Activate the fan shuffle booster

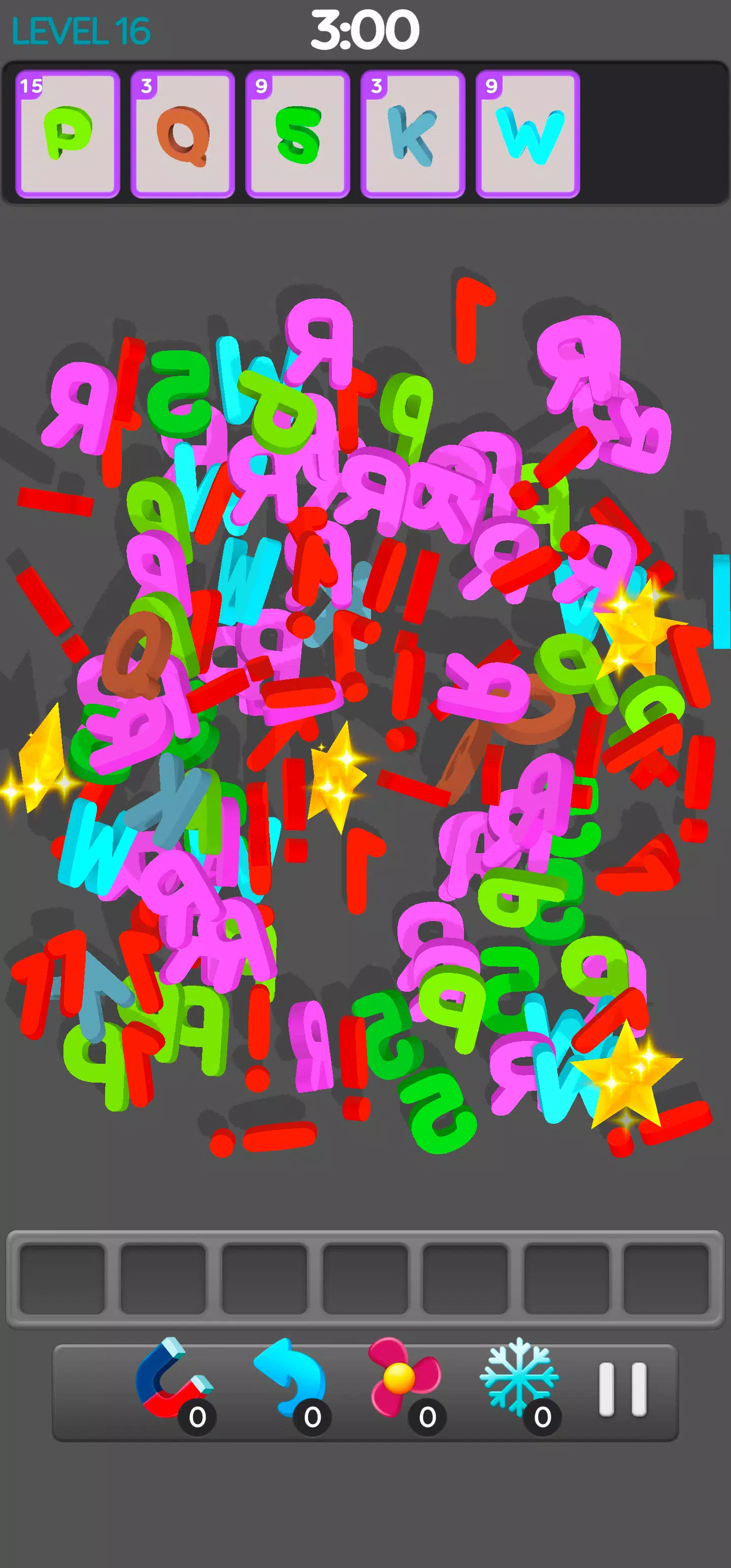(x=404, y=1378)
